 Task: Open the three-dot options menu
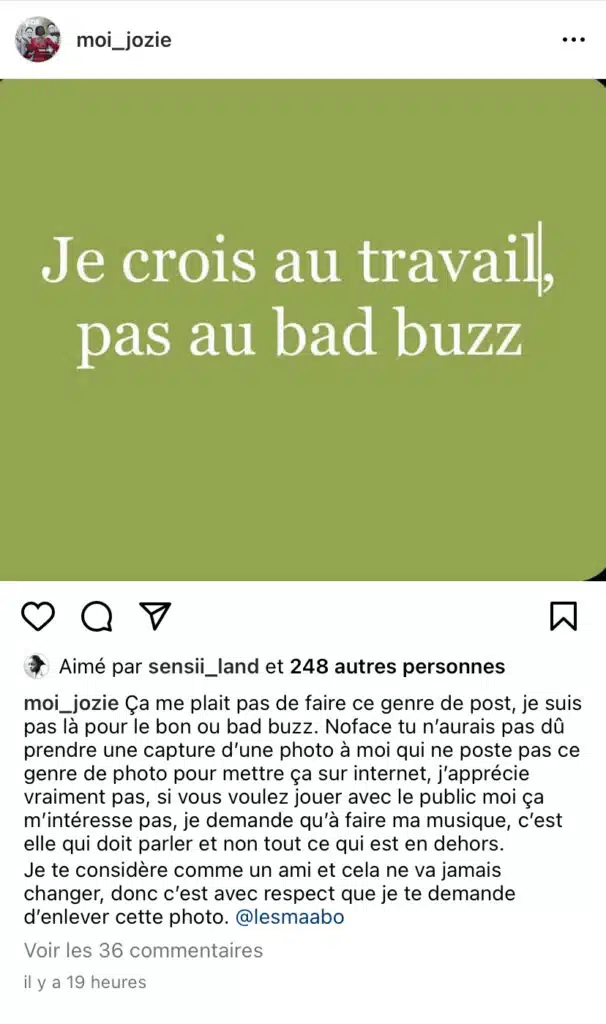coord(573,40)
